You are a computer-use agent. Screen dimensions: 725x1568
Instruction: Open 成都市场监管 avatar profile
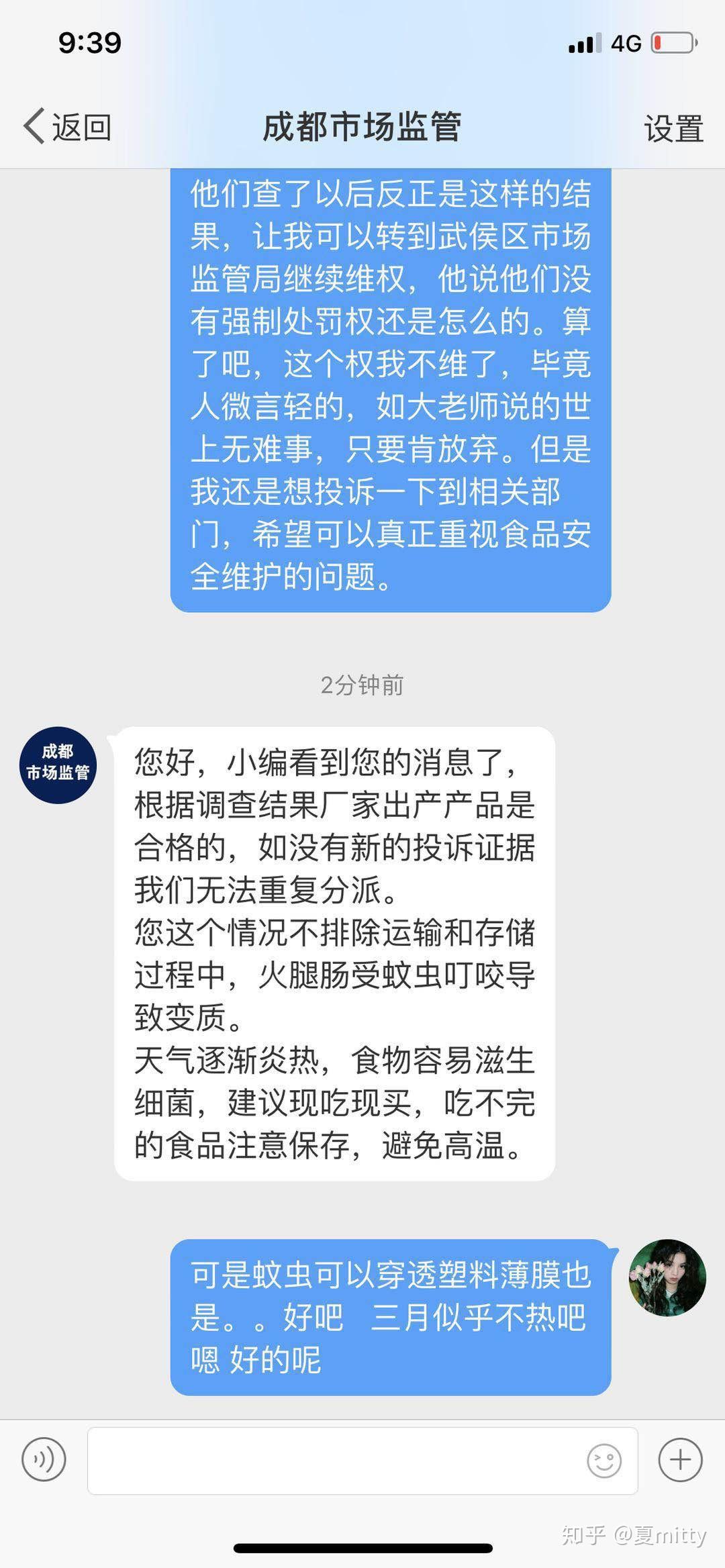tap(58, 765)
